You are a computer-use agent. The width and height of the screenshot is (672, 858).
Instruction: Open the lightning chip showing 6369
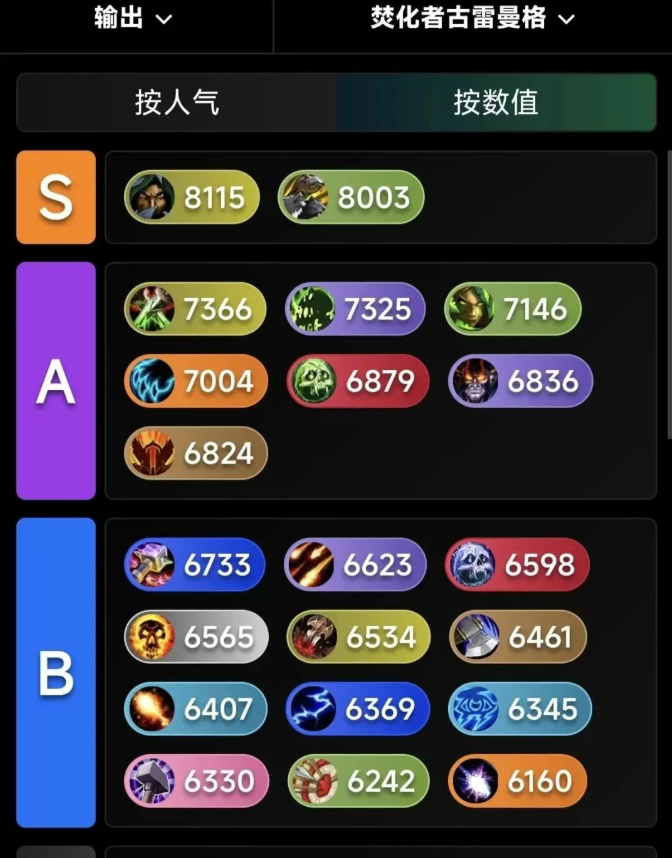tap(357, 709)
